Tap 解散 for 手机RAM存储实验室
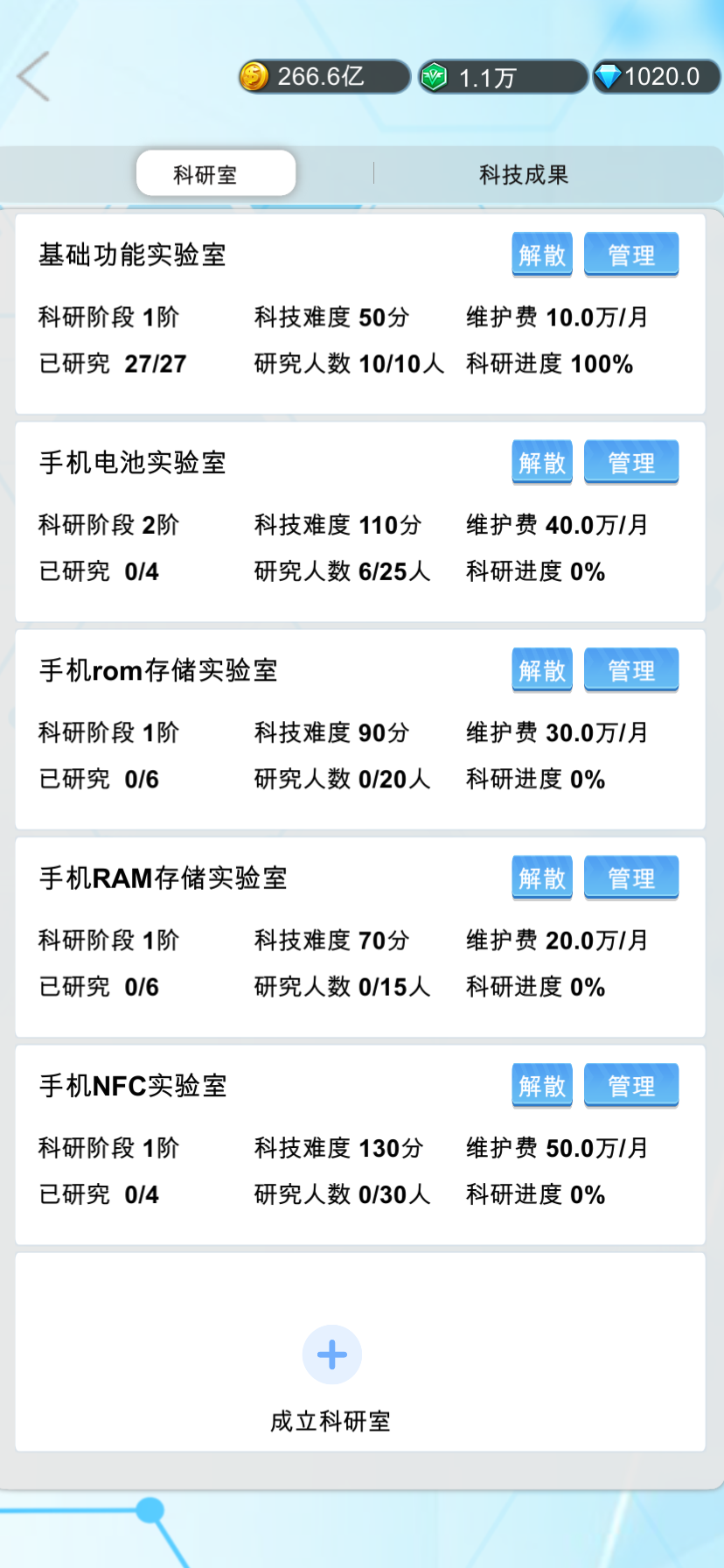This screenshot has width=724, height=1568. (x=542, y=878)
